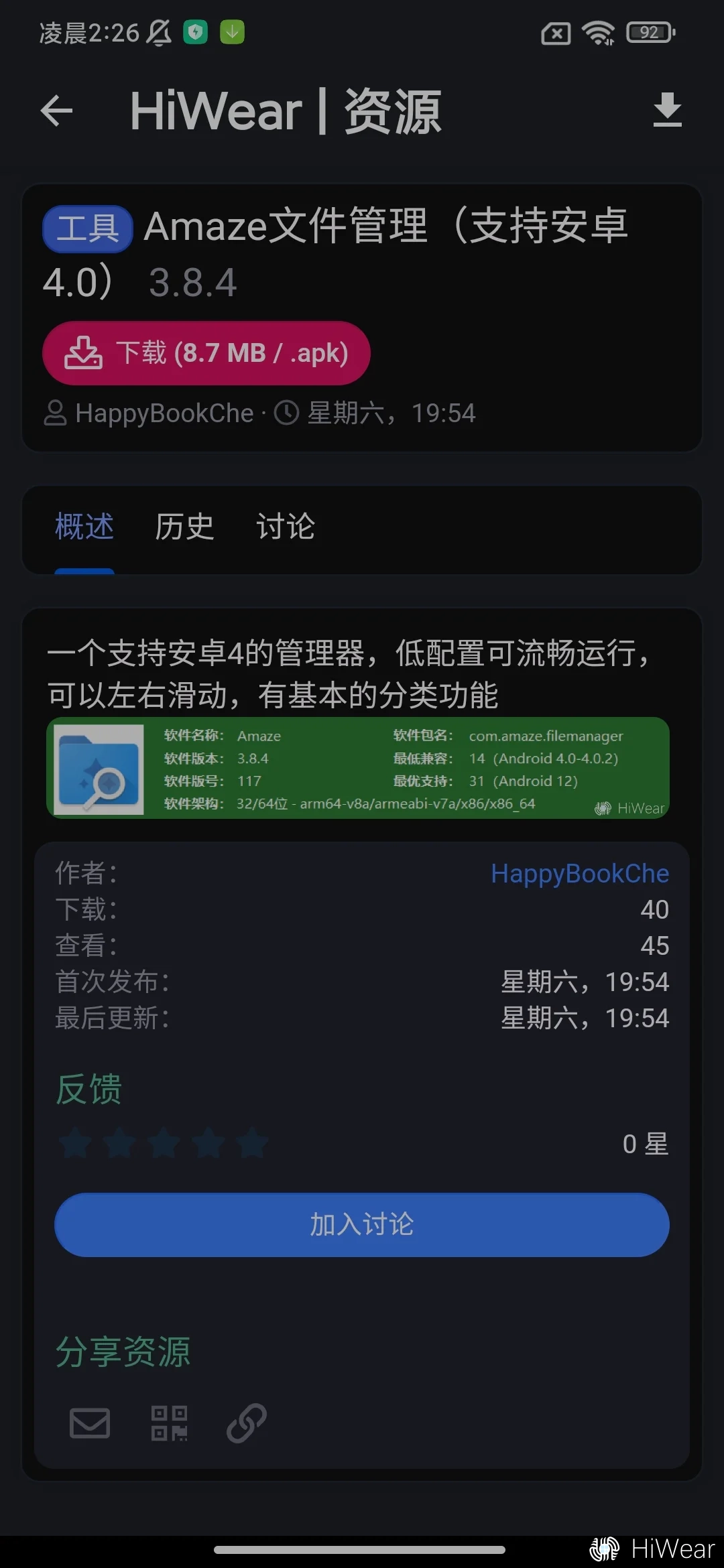Viewport: 724px width, 1568px height.
Task: Open the Amaze software info image
Action: [x=358, y=768]
